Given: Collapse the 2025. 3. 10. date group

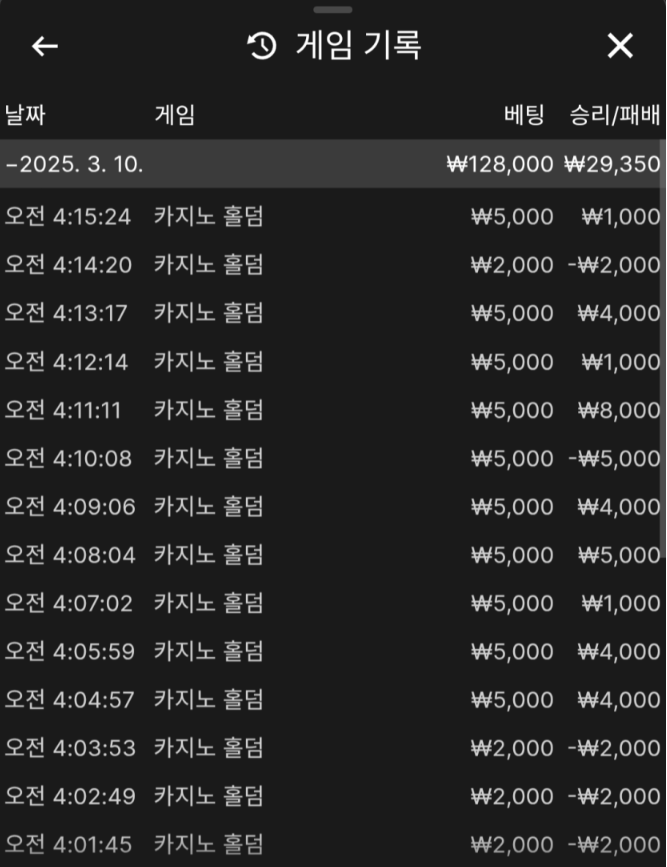Looking at the screenshot, I should tap(75, 164).
